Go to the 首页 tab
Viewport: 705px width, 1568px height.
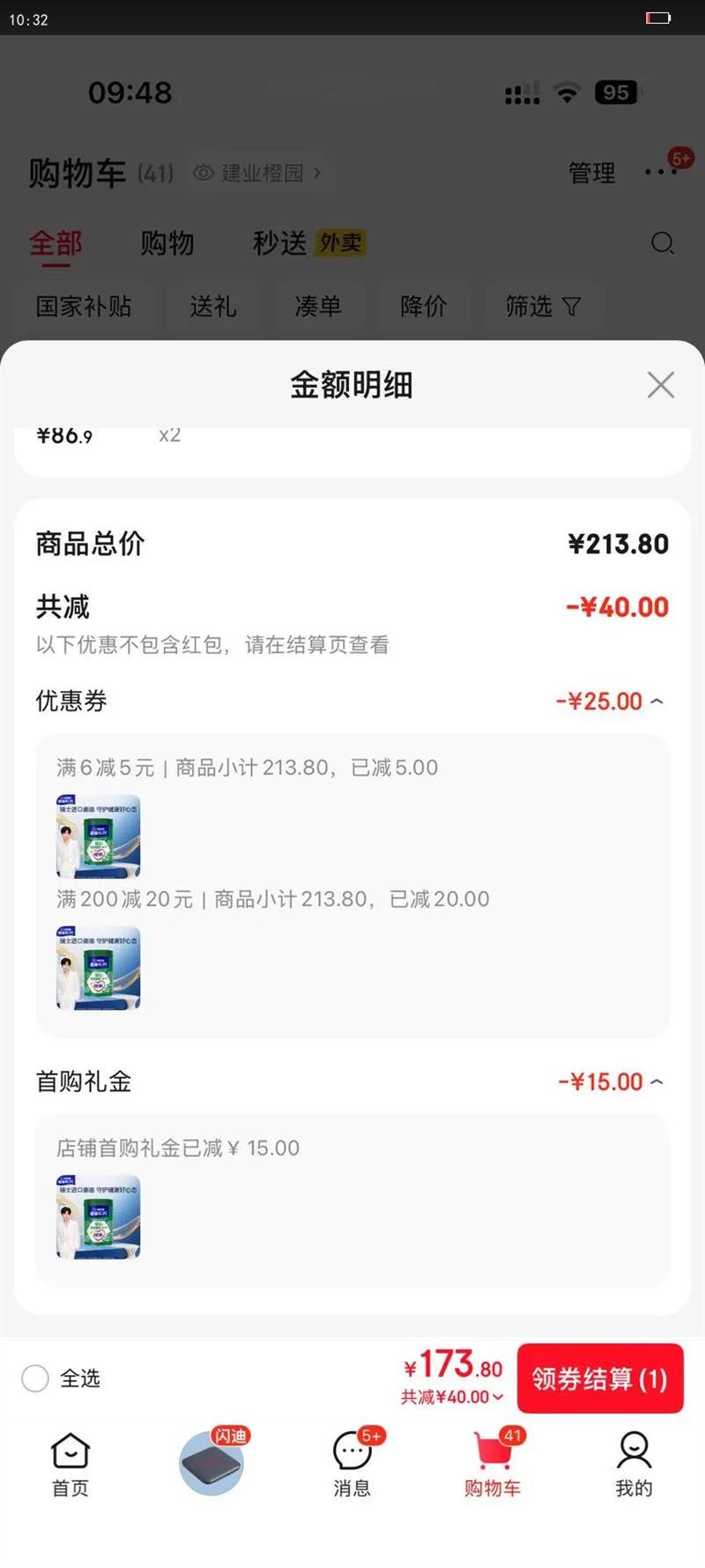pos(70,1465)
